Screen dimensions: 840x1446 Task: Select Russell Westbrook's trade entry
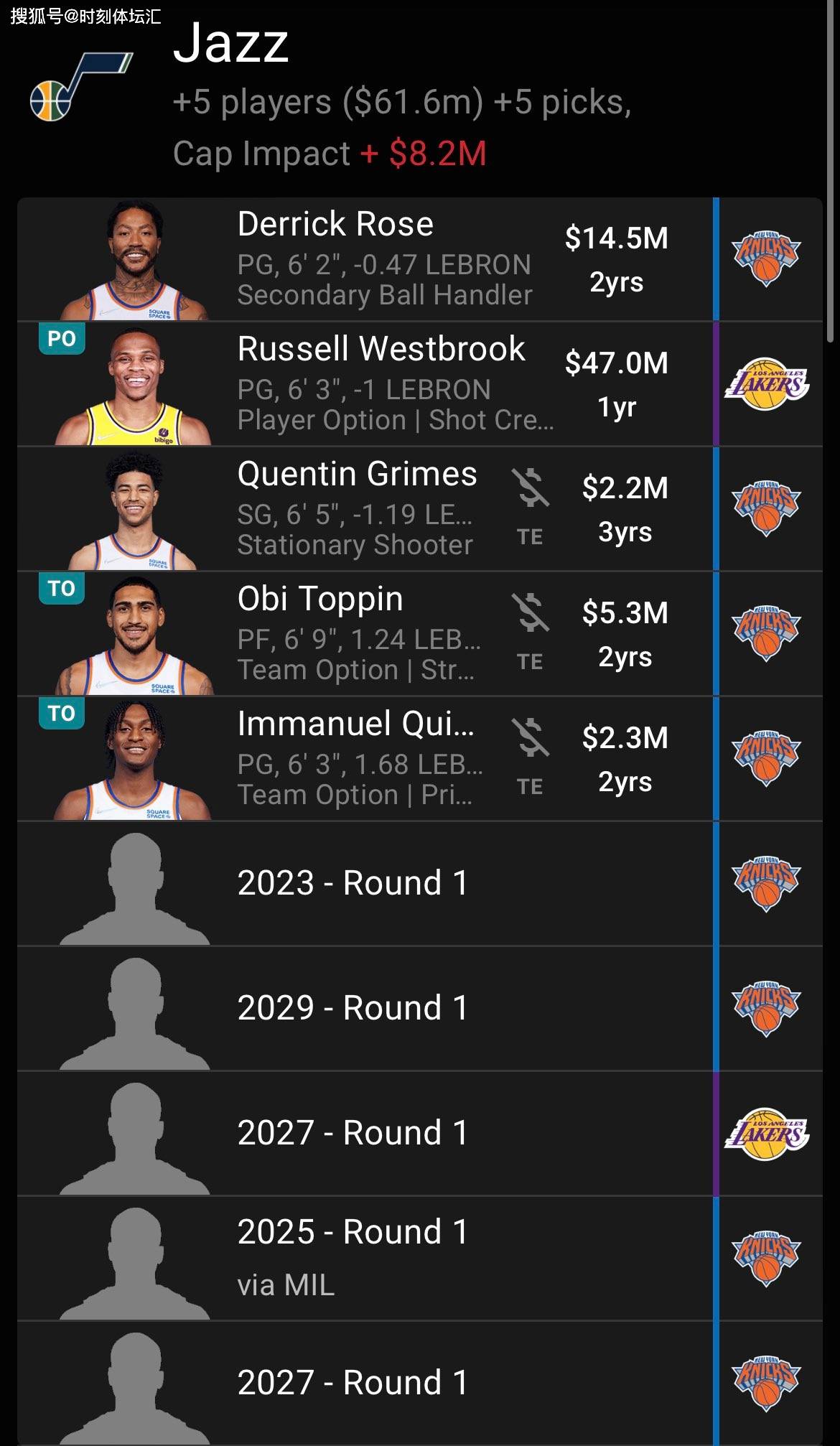coord(420,384)
